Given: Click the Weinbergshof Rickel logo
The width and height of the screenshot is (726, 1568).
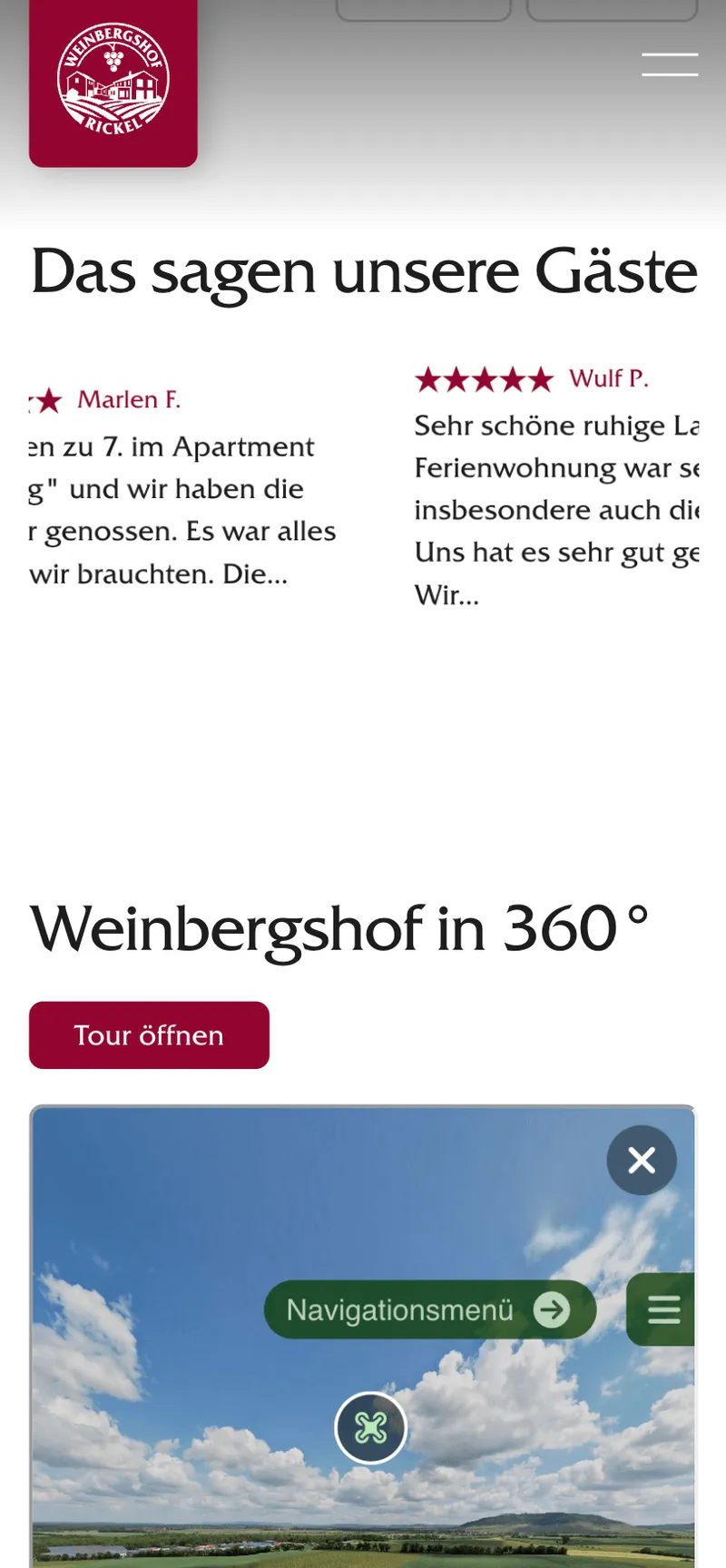Looking at the screenshot, I should point(113,82).
